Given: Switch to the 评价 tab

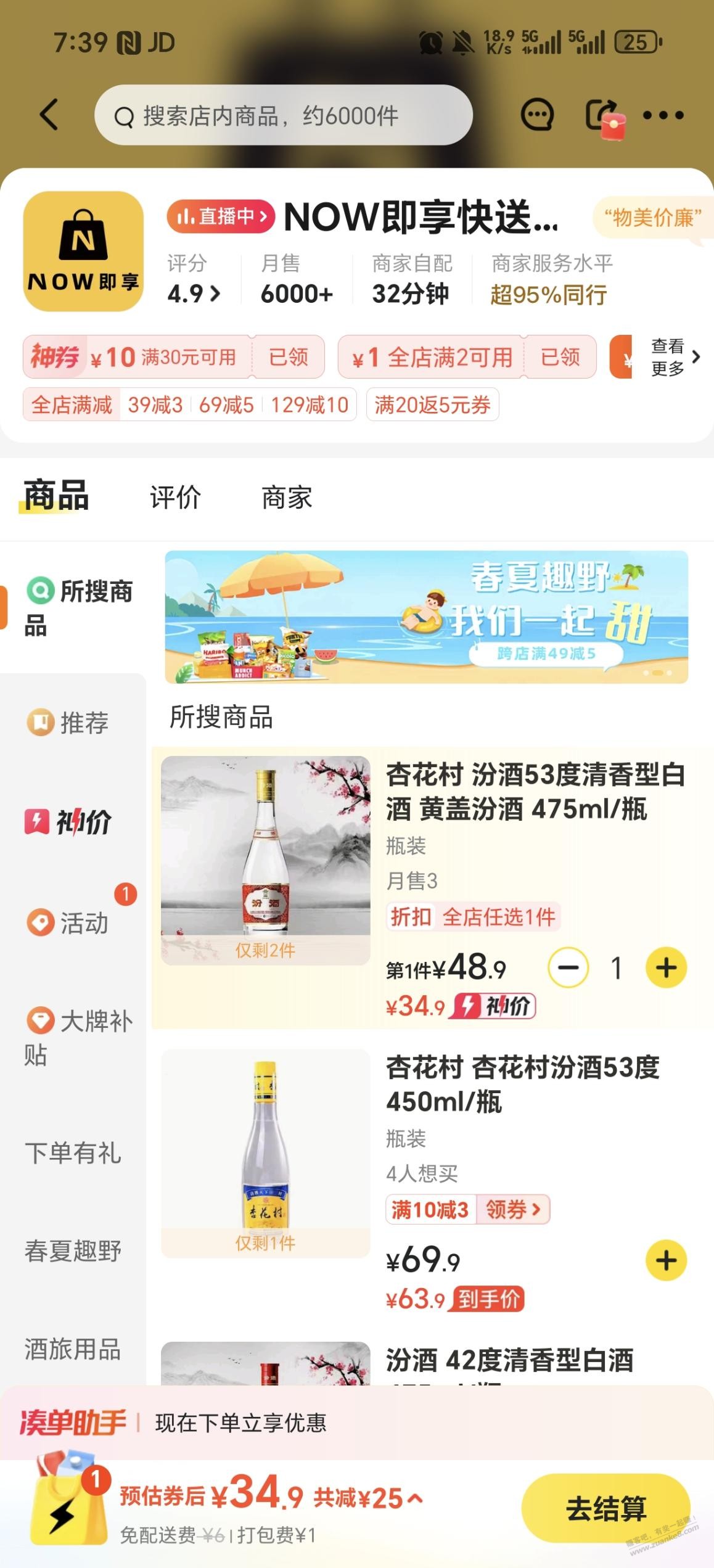Looking at the screenshot, I should click(x=176, y=497).
